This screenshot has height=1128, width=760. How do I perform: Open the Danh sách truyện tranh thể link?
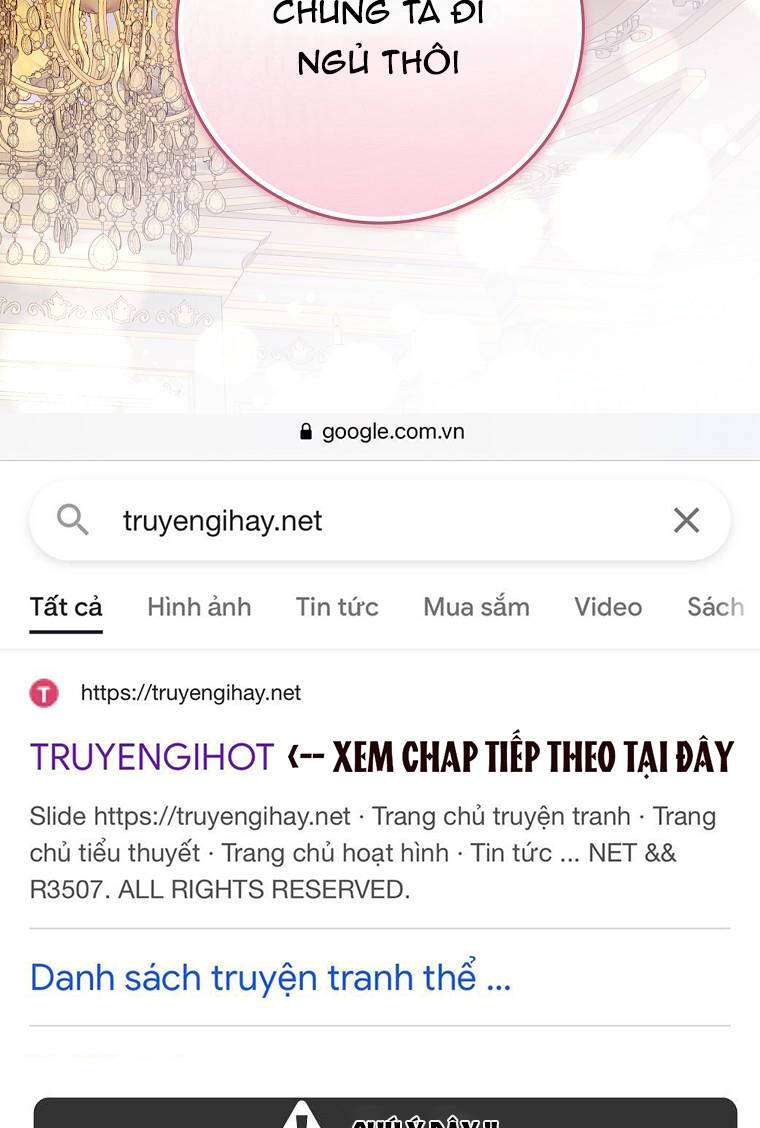[270, 977]
